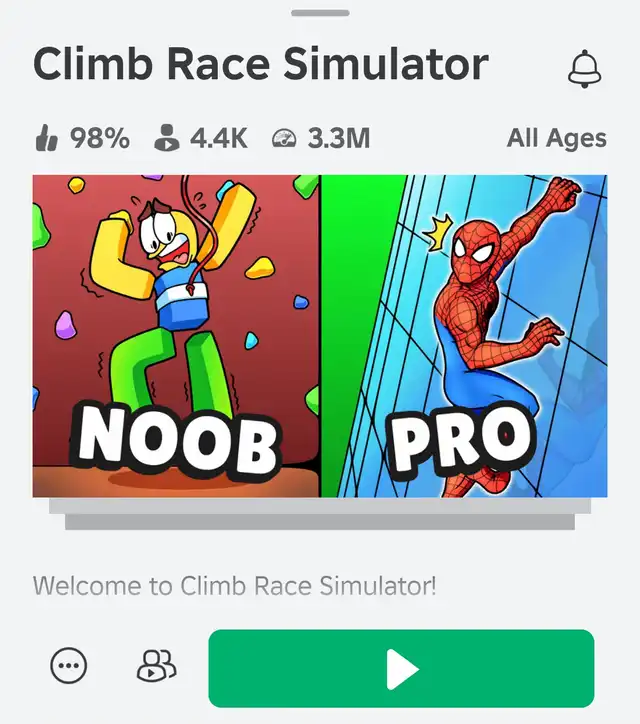
Task: Open the play with friends icon
Action: (156, 665)
